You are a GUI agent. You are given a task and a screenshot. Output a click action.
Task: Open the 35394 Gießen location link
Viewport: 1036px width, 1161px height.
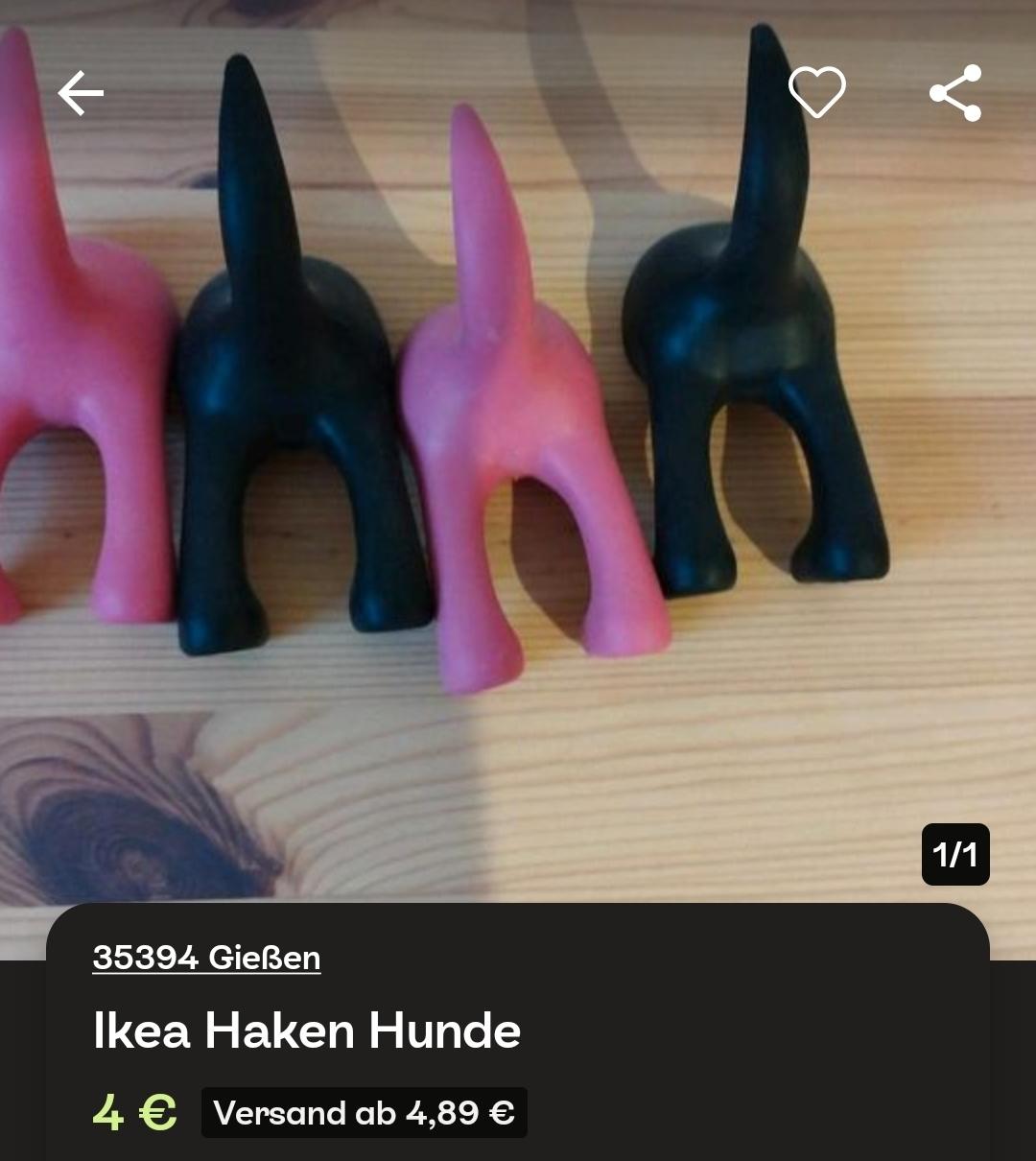pyautogui.click(x=206, y=958)
